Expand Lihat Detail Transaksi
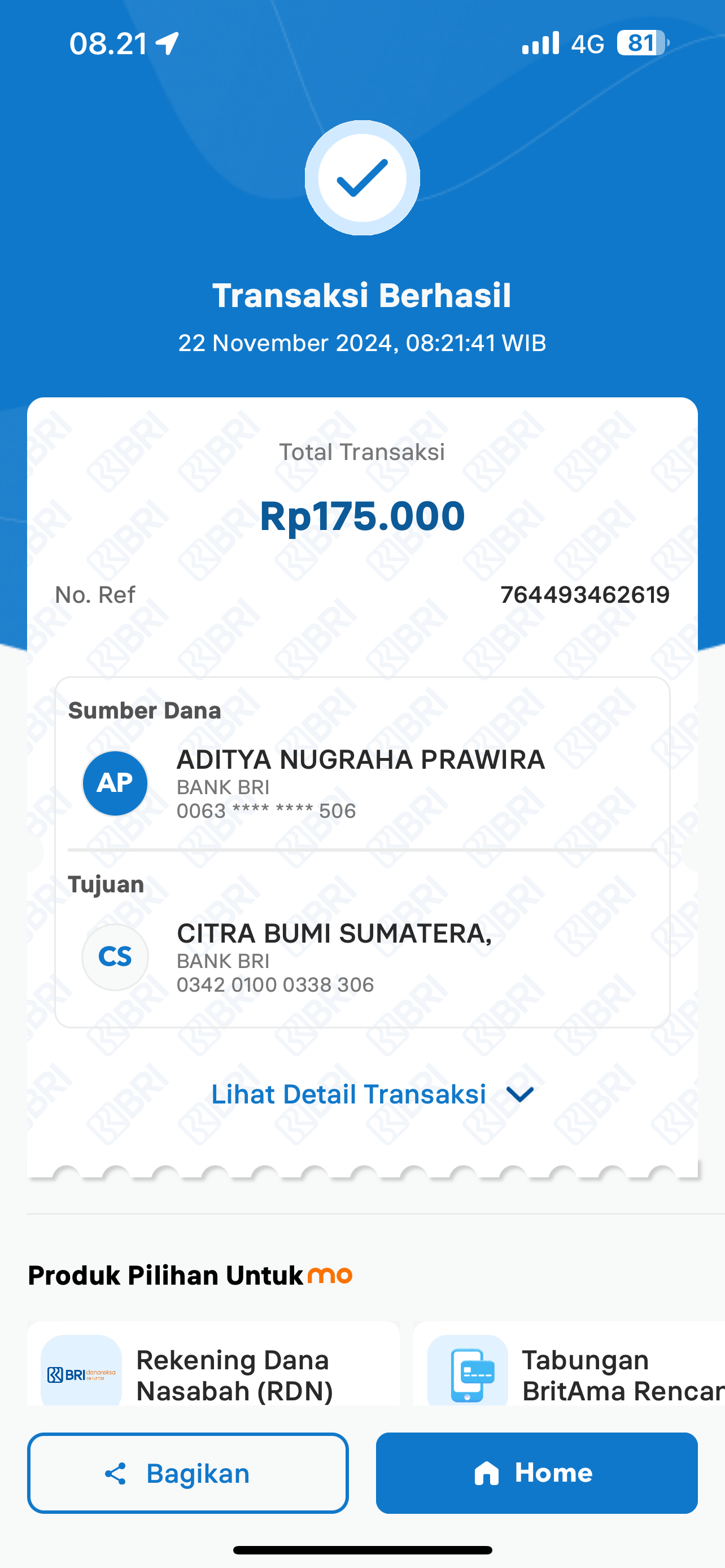 coord(373,1094)
